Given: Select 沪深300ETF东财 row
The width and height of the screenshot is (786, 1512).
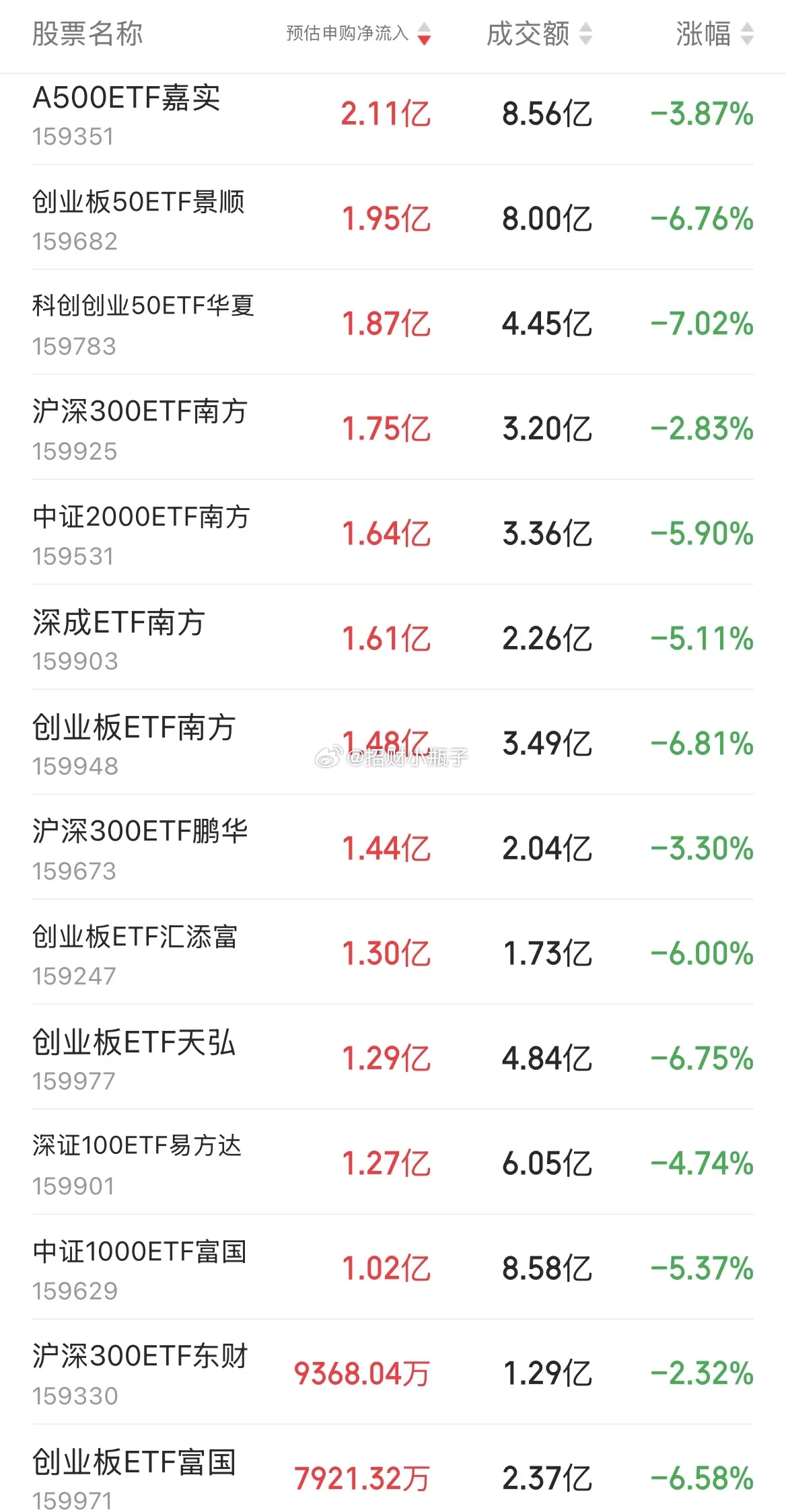Looking at the screenshot, I should 393,1373.
